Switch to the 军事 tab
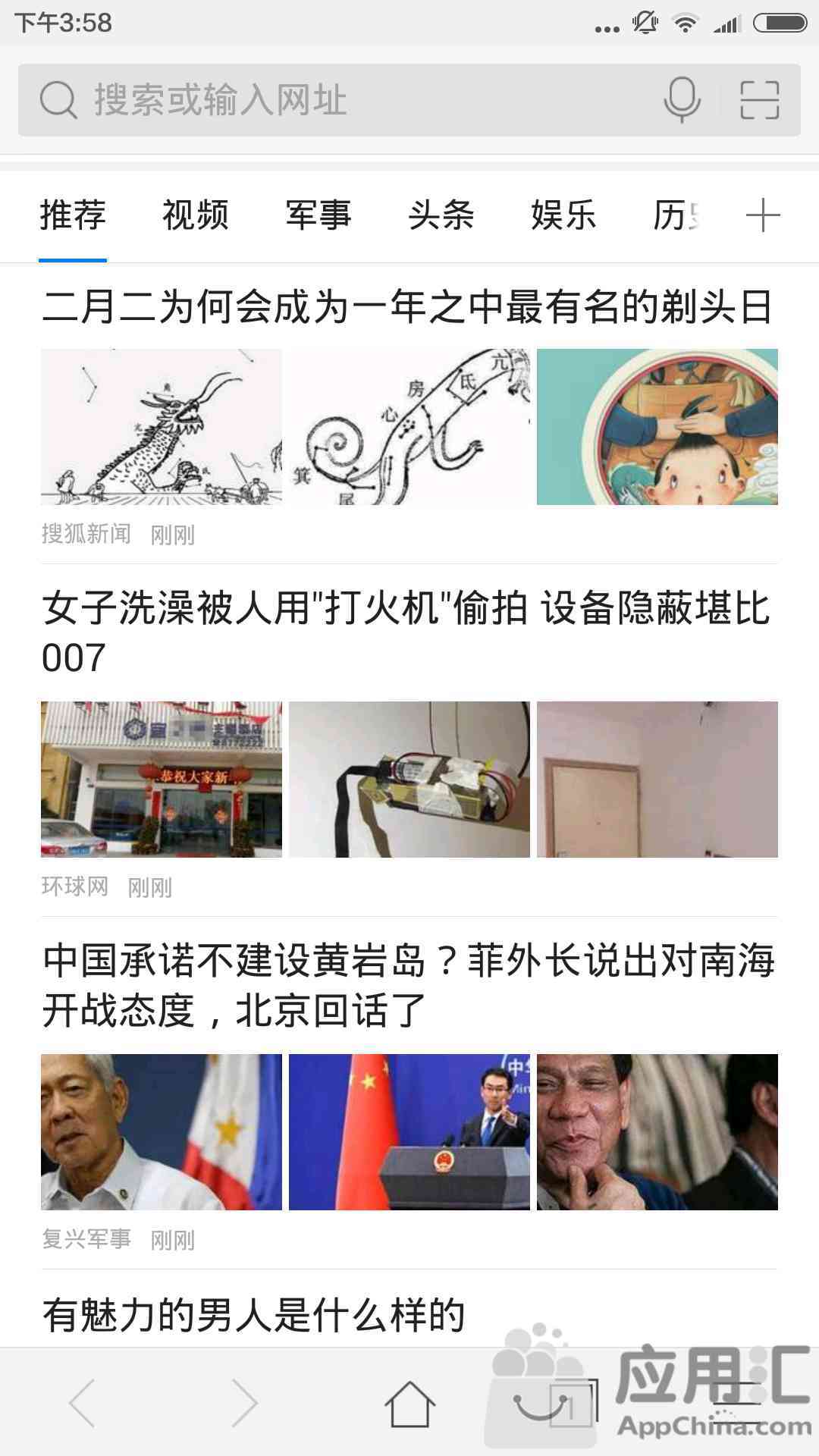 coord(318,215)
